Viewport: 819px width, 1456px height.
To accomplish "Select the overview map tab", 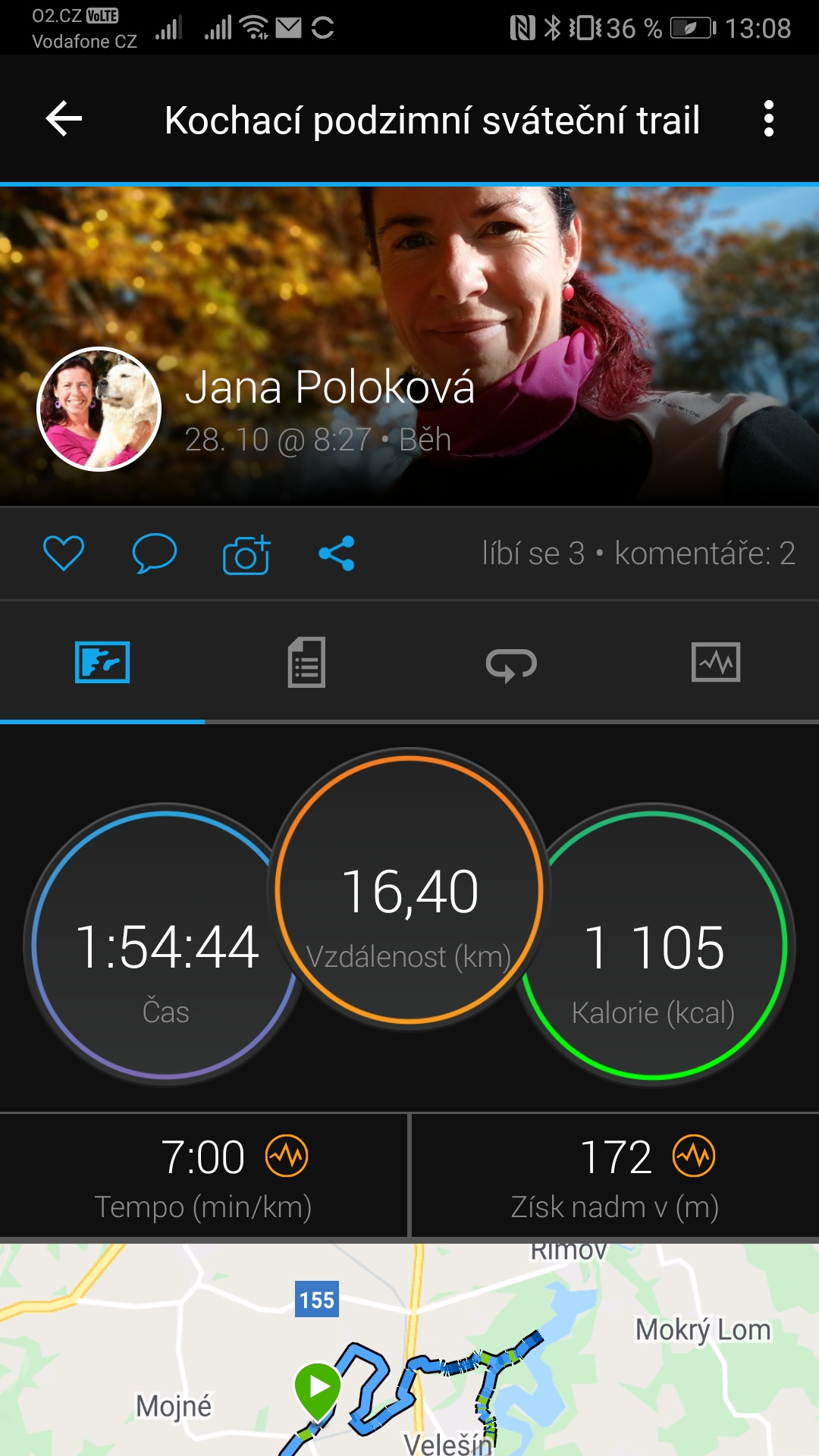I will pyautogui.click(x=102, y=662).
